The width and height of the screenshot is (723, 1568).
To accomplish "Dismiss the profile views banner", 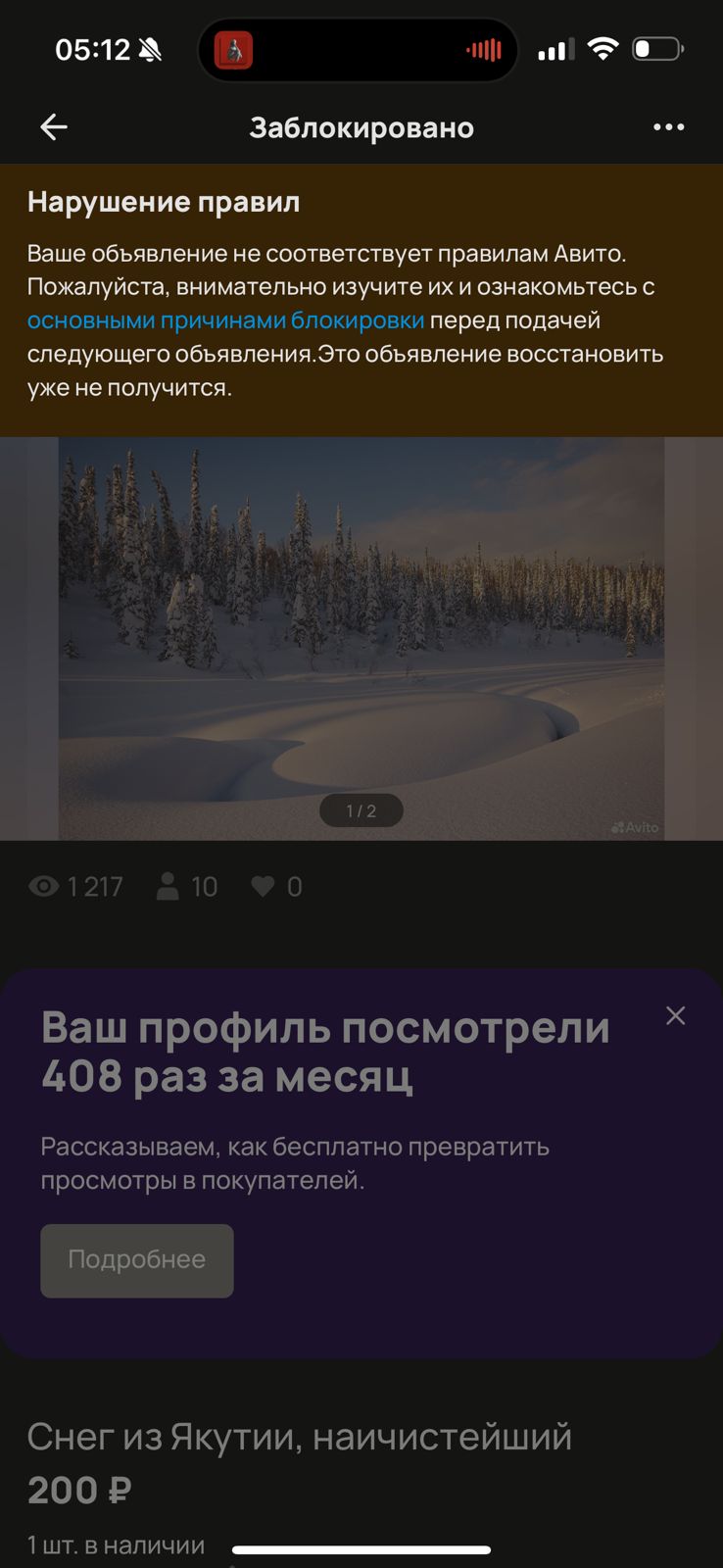I will point(675,1015).
